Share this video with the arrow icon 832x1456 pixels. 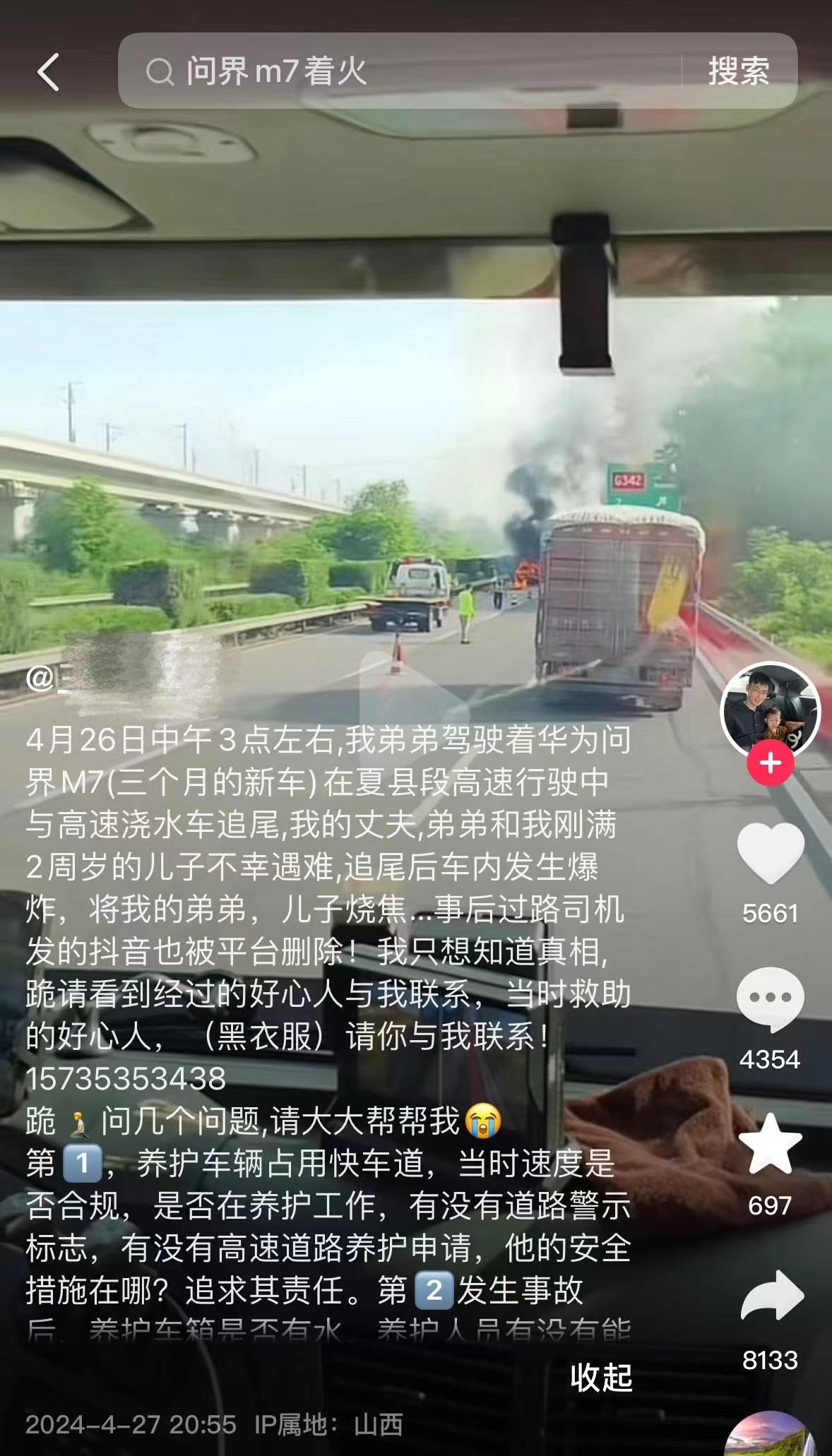click(771, 1295)
